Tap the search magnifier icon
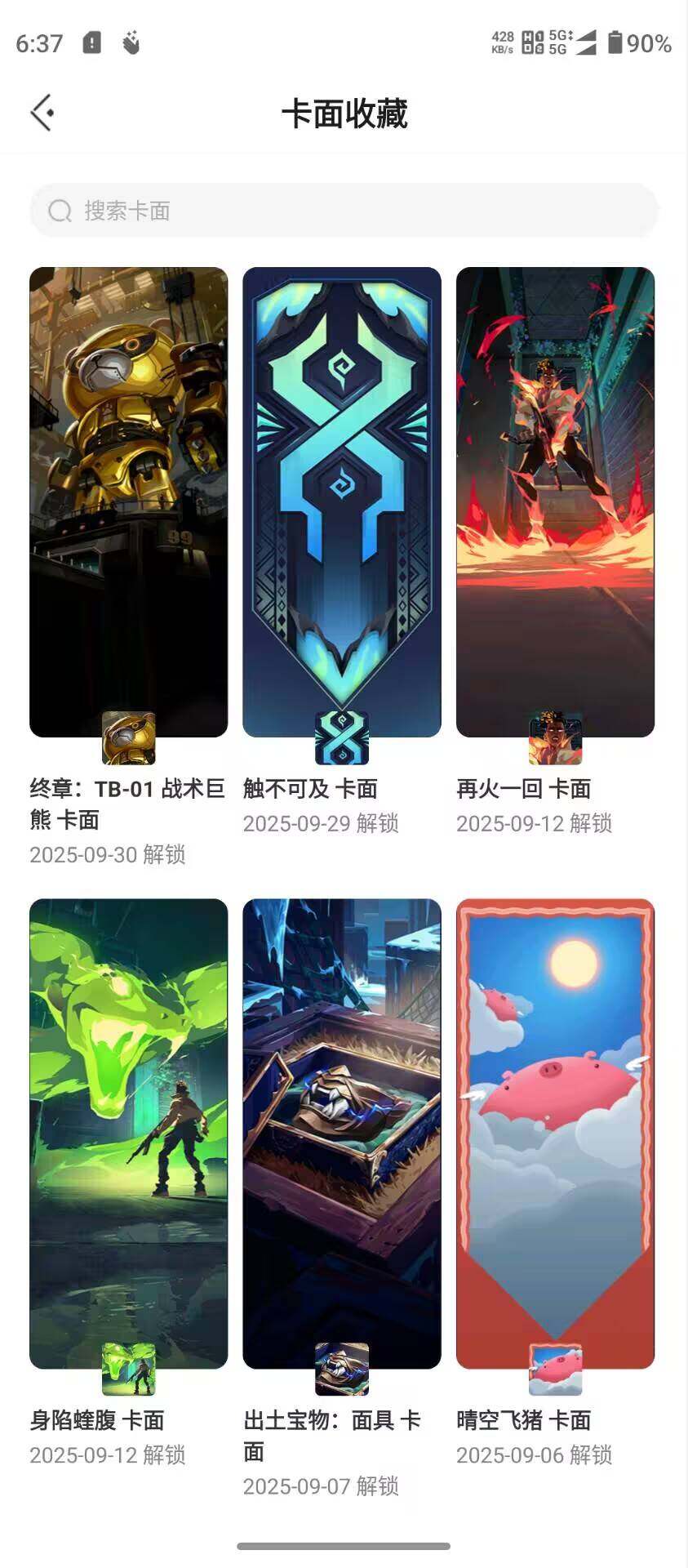 60,210
